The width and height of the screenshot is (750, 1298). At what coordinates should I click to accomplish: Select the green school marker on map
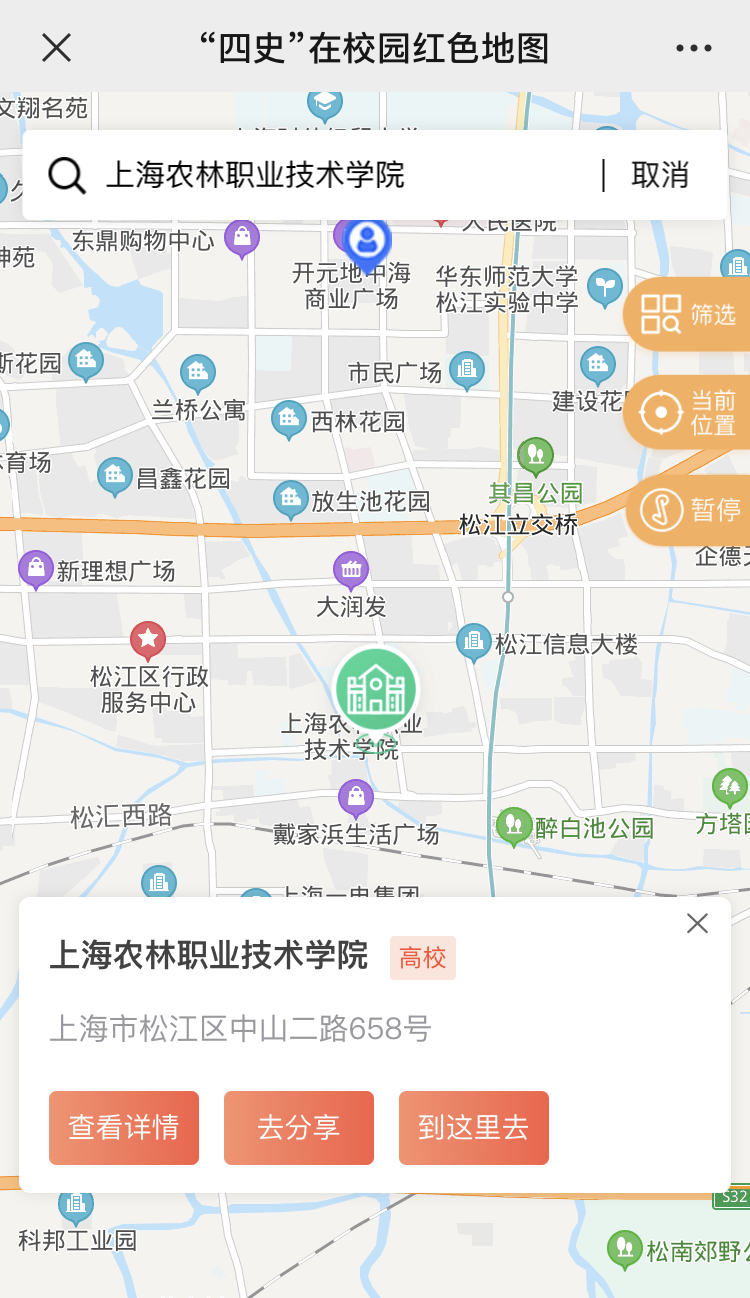(x=375, y=688)
